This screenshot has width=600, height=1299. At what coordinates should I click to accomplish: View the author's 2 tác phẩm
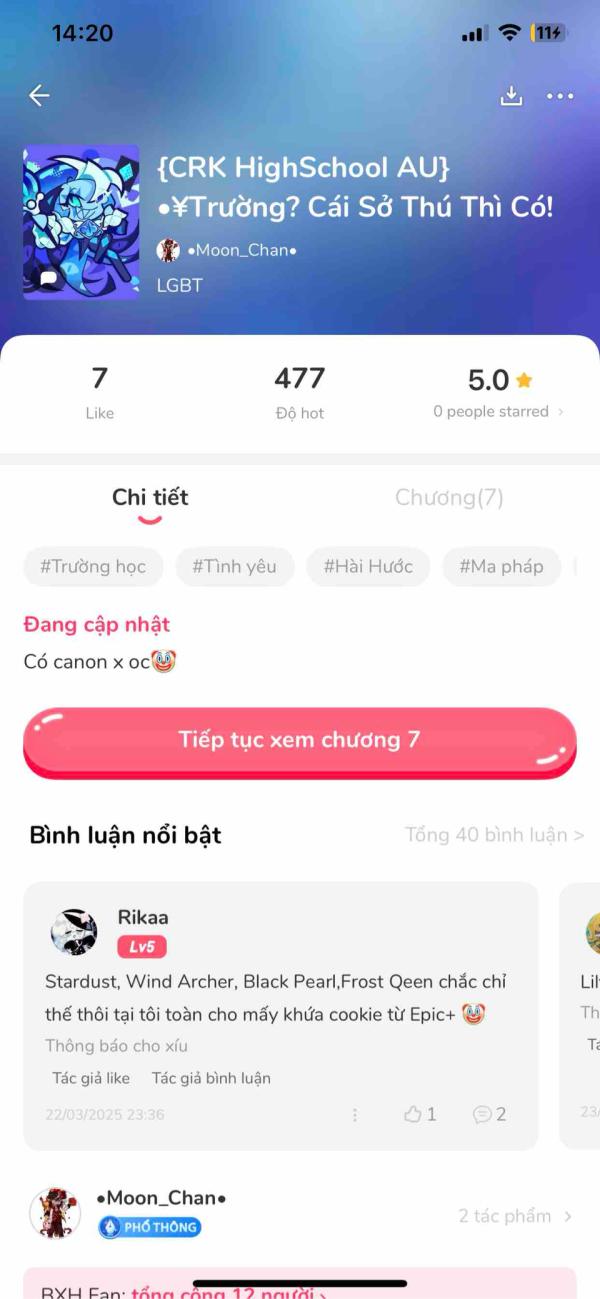514,1216
